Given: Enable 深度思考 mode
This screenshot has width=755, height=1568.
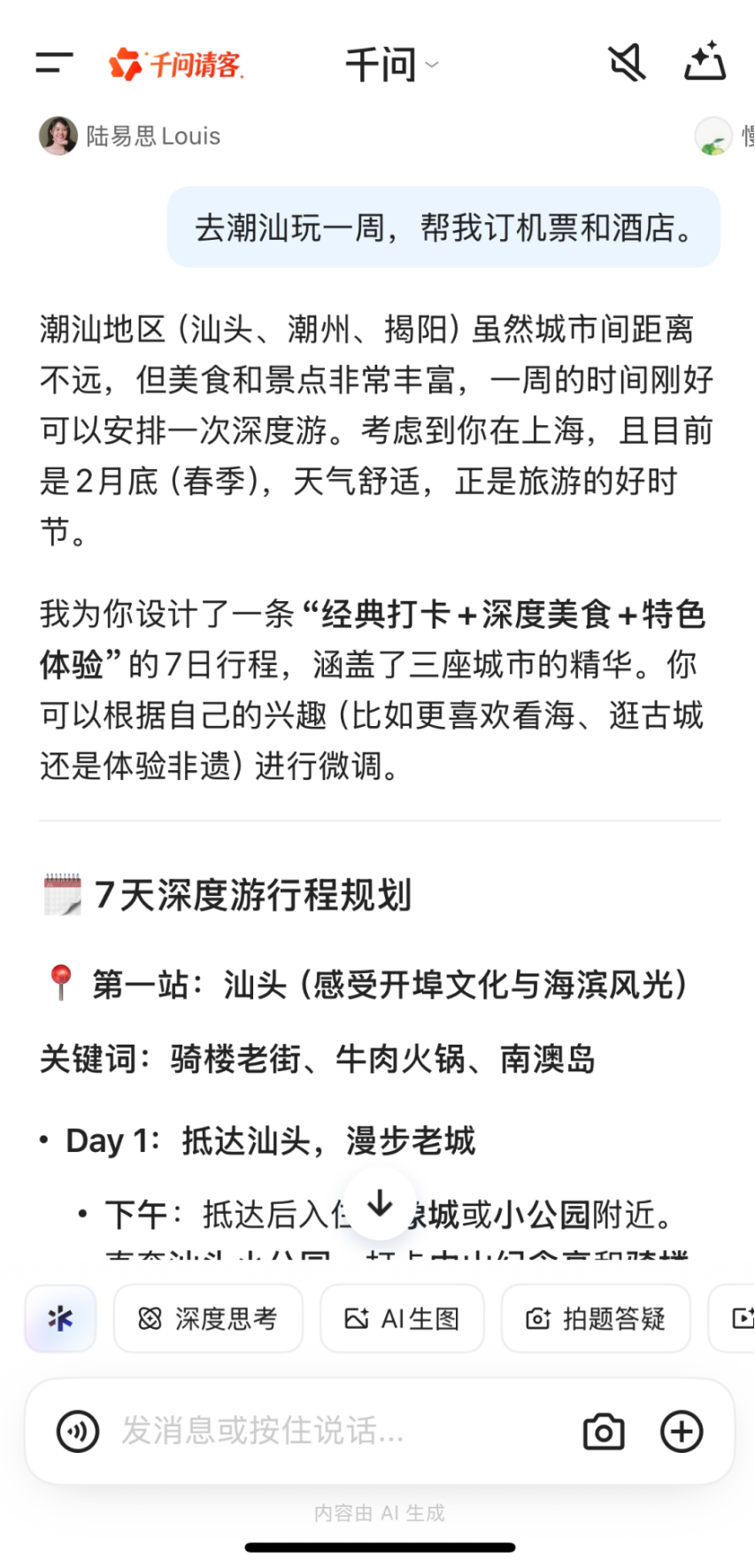Looking at the screenshot, I should (x=208, y=1318).
